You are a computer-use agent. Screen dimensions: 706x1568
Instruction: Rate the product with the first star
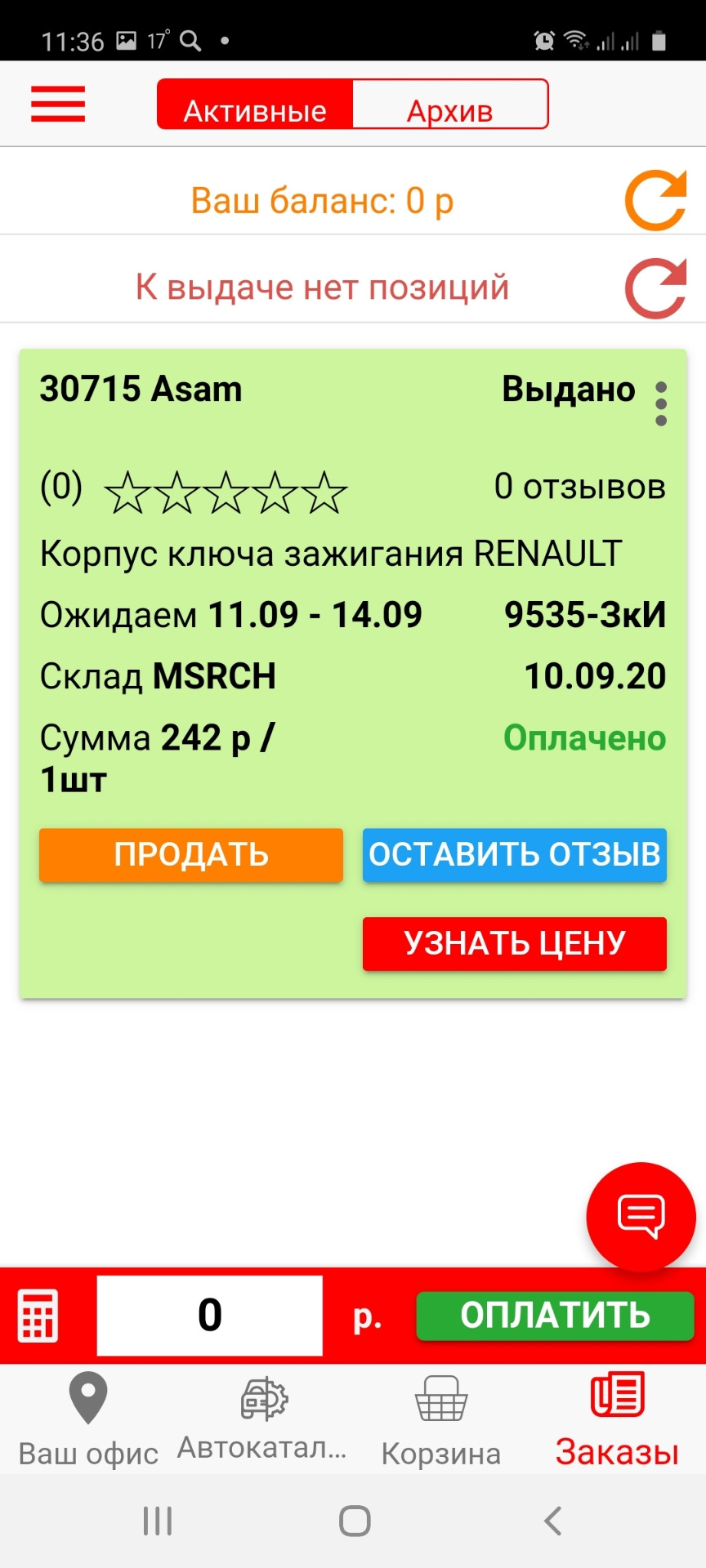tap(127, 490)
